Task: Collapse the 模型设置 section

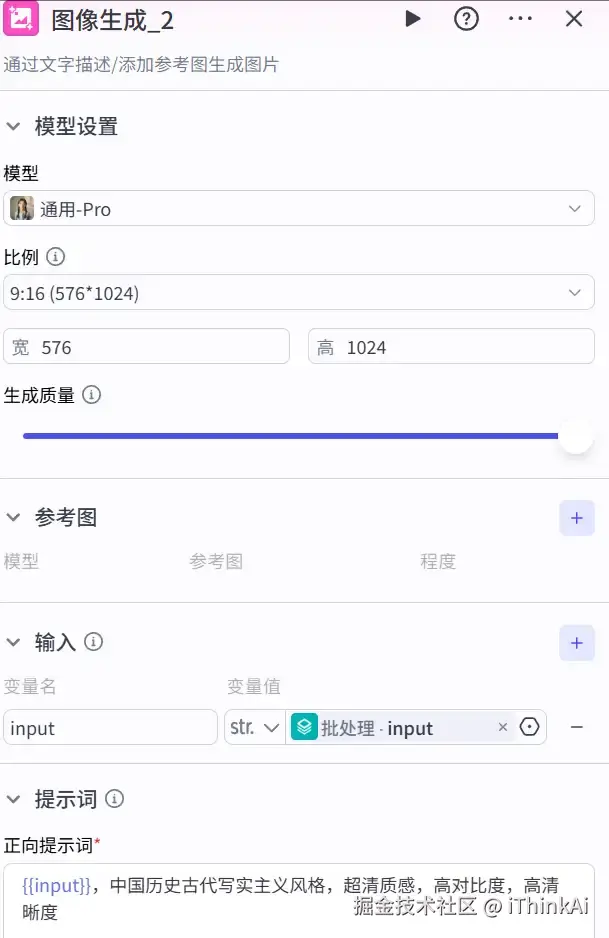Action: (13, 127)
